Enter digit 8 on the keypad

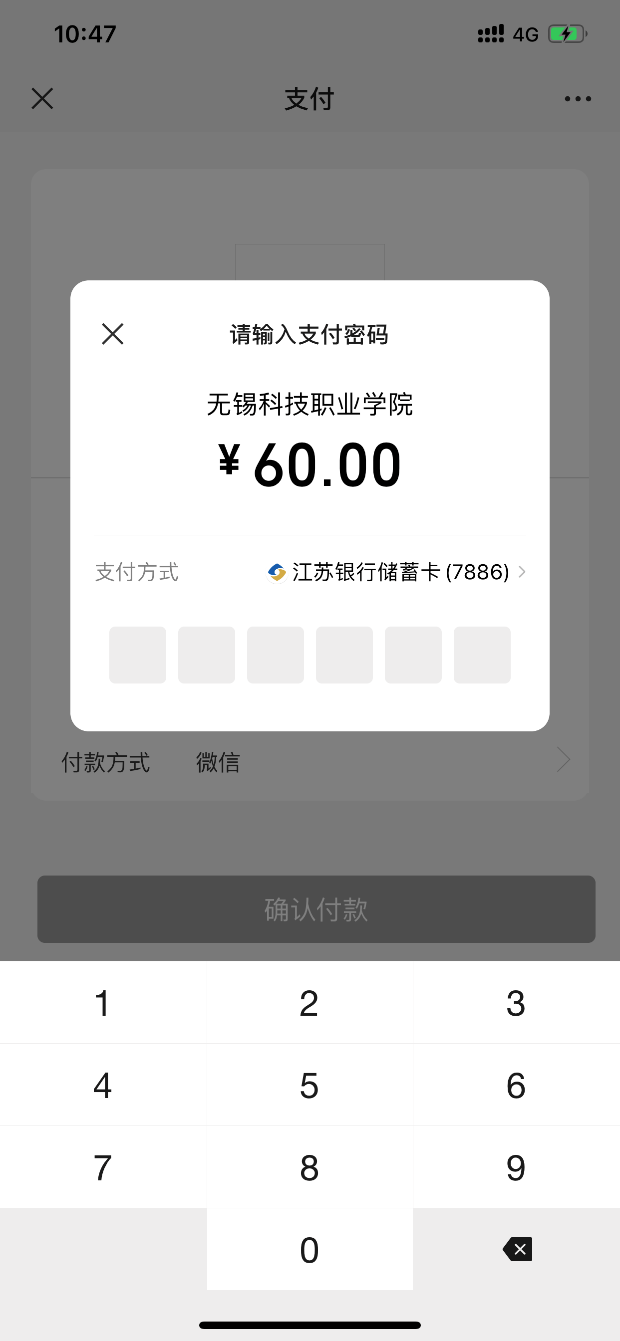pos(309,1167)
